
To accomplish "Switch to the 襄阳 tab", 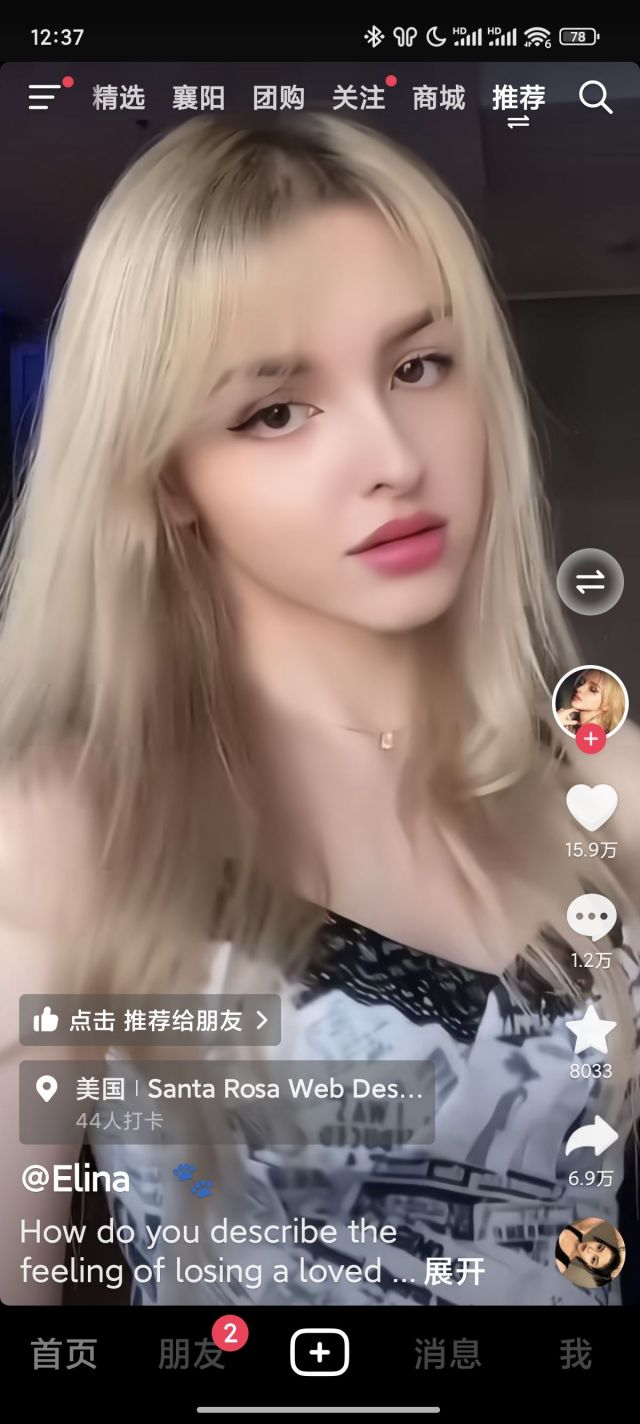I will coord(198,98).
